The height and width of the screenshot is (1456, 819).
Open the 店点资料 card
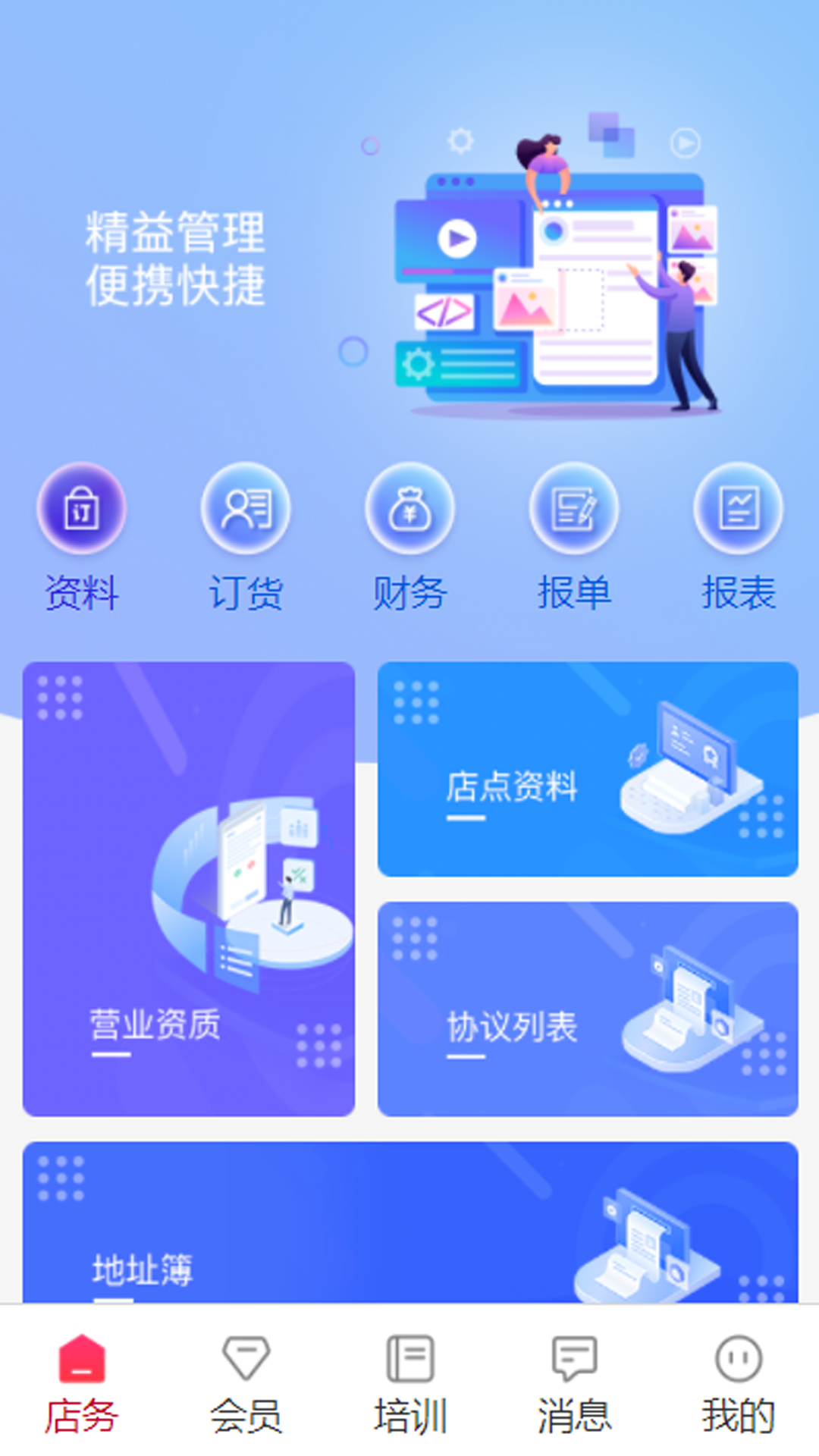coord(588,769)
